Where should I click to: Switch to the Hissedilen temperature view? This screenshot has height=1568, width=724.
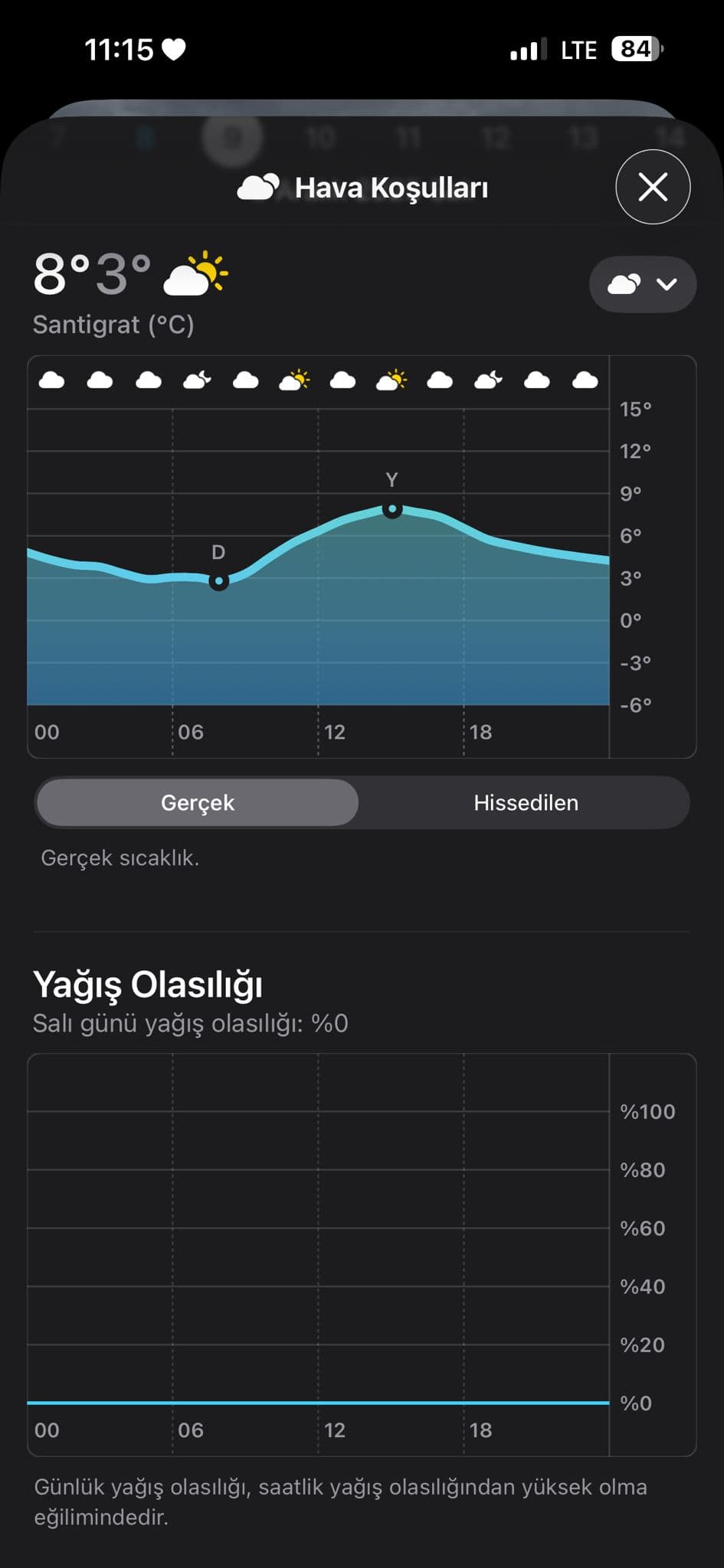[x=526, y=802]
